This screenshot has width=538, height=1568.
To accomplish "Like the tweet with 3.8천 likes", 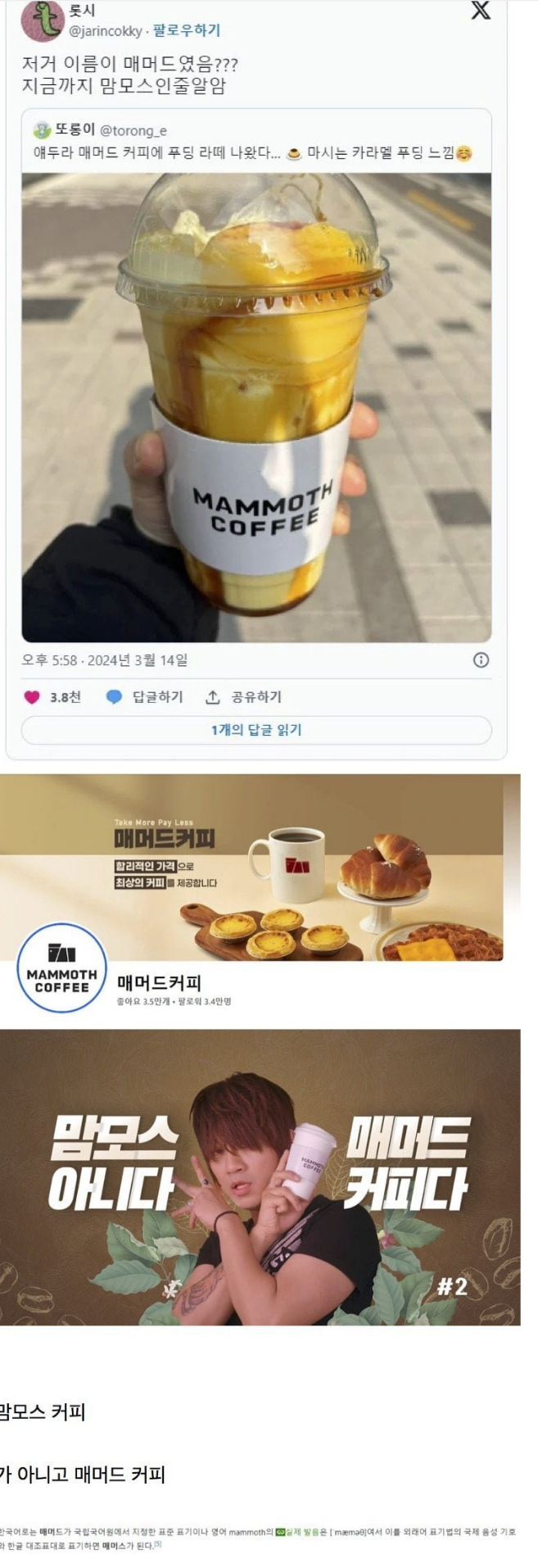I will (33, 697).
